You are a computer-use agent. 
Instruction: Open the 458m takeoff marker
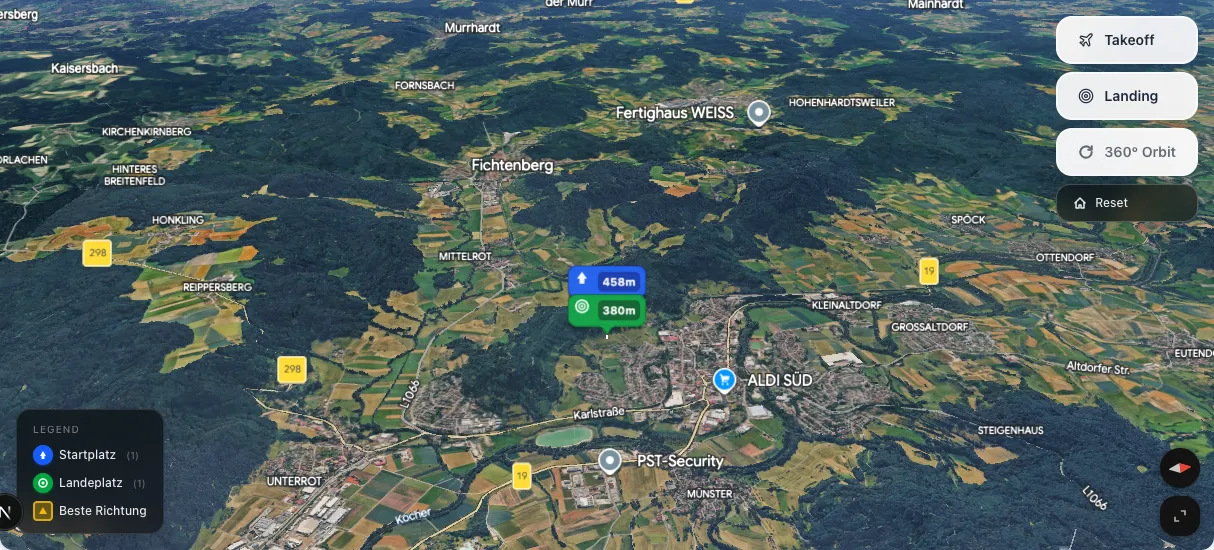point(607,282)
